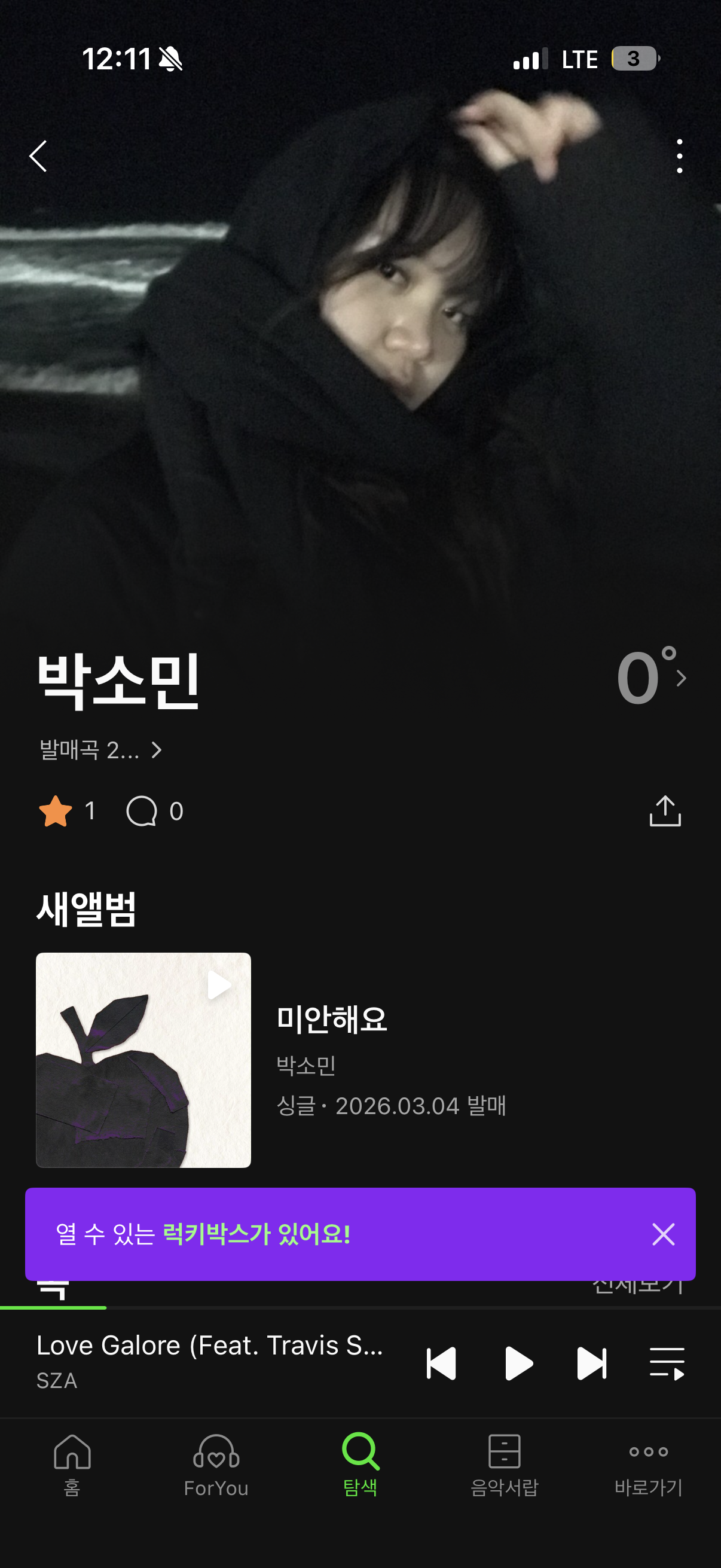Open the comments speech bubble
Image resolution: width=721 pixels, height=1568 pixels.
(x=142, y=811)
